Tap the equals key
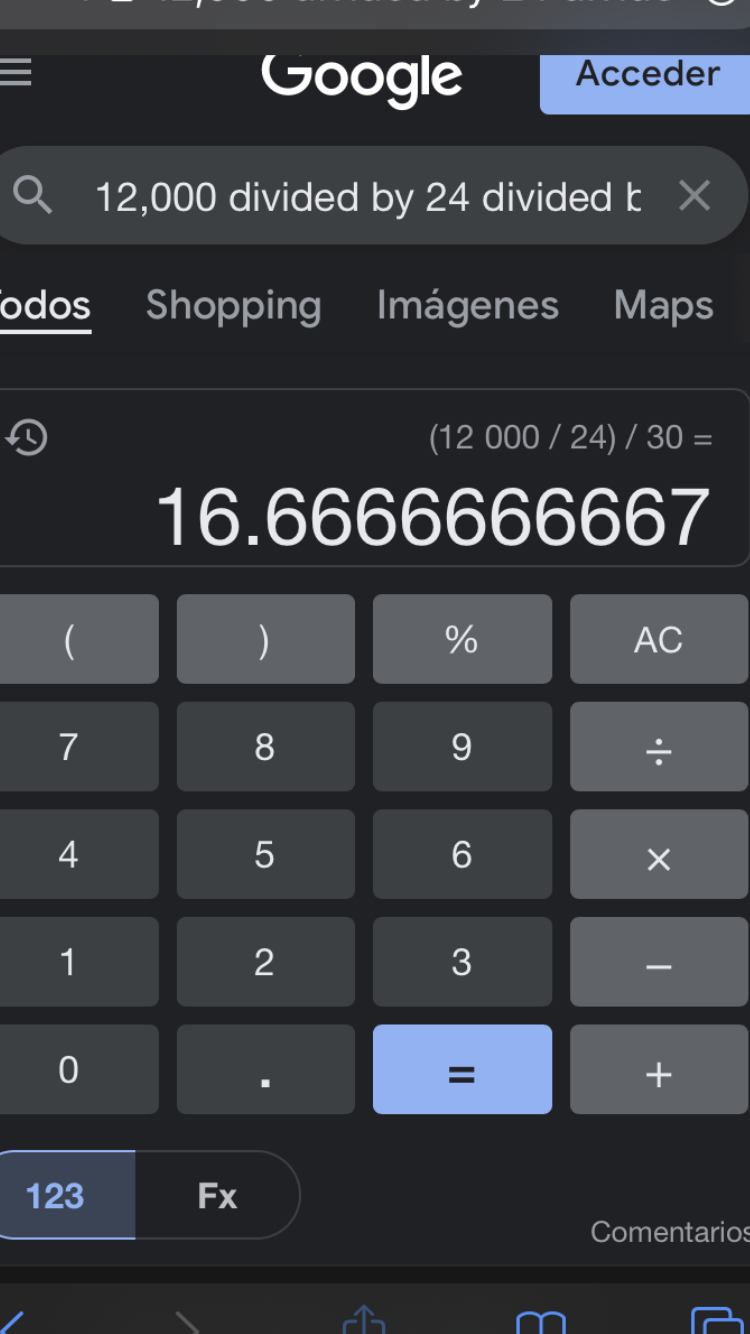750x1334 pixels. click(461, 1070)
